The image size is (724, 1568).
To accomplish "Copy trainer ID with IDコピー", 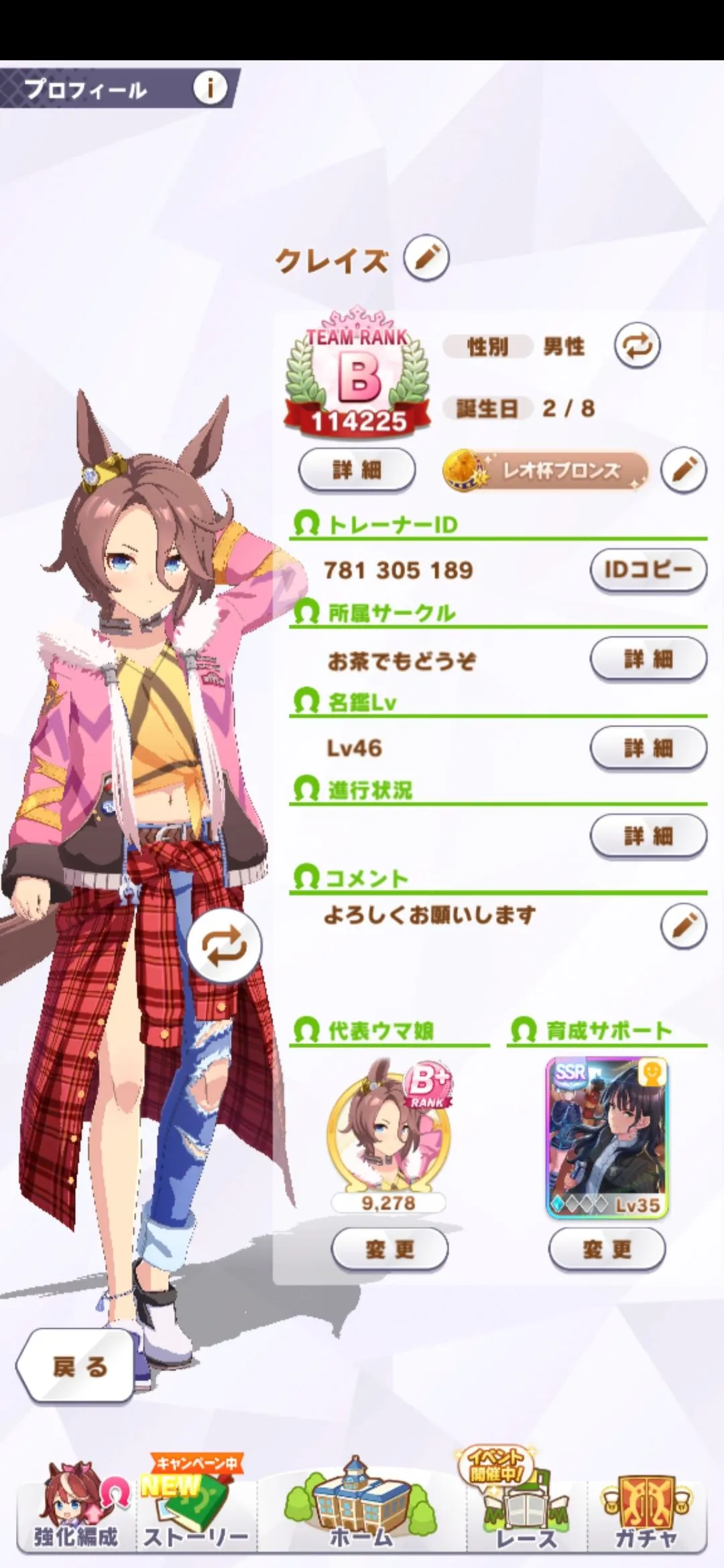I will 648,570.
